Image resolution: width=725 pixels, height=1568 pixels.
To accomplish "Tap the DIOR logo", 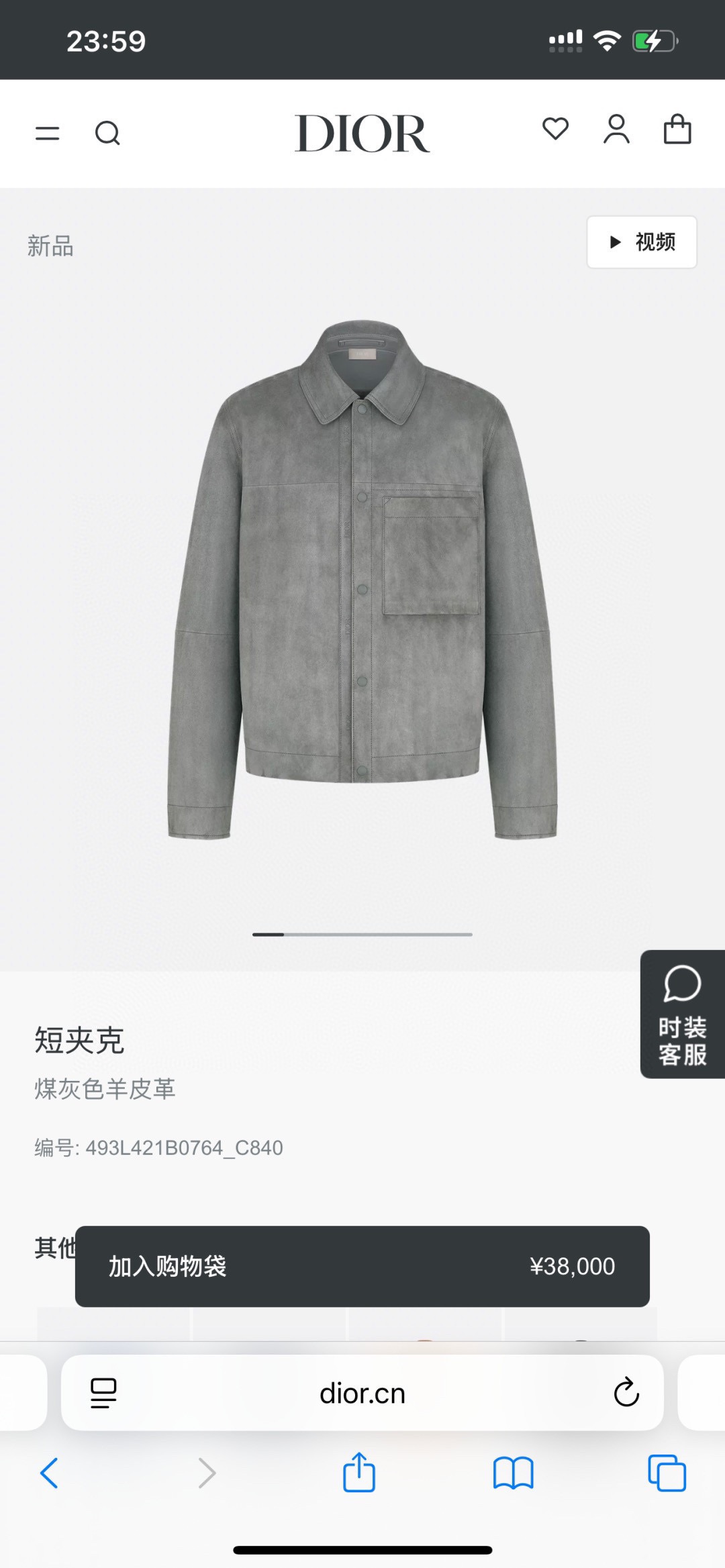I will 362,133.
